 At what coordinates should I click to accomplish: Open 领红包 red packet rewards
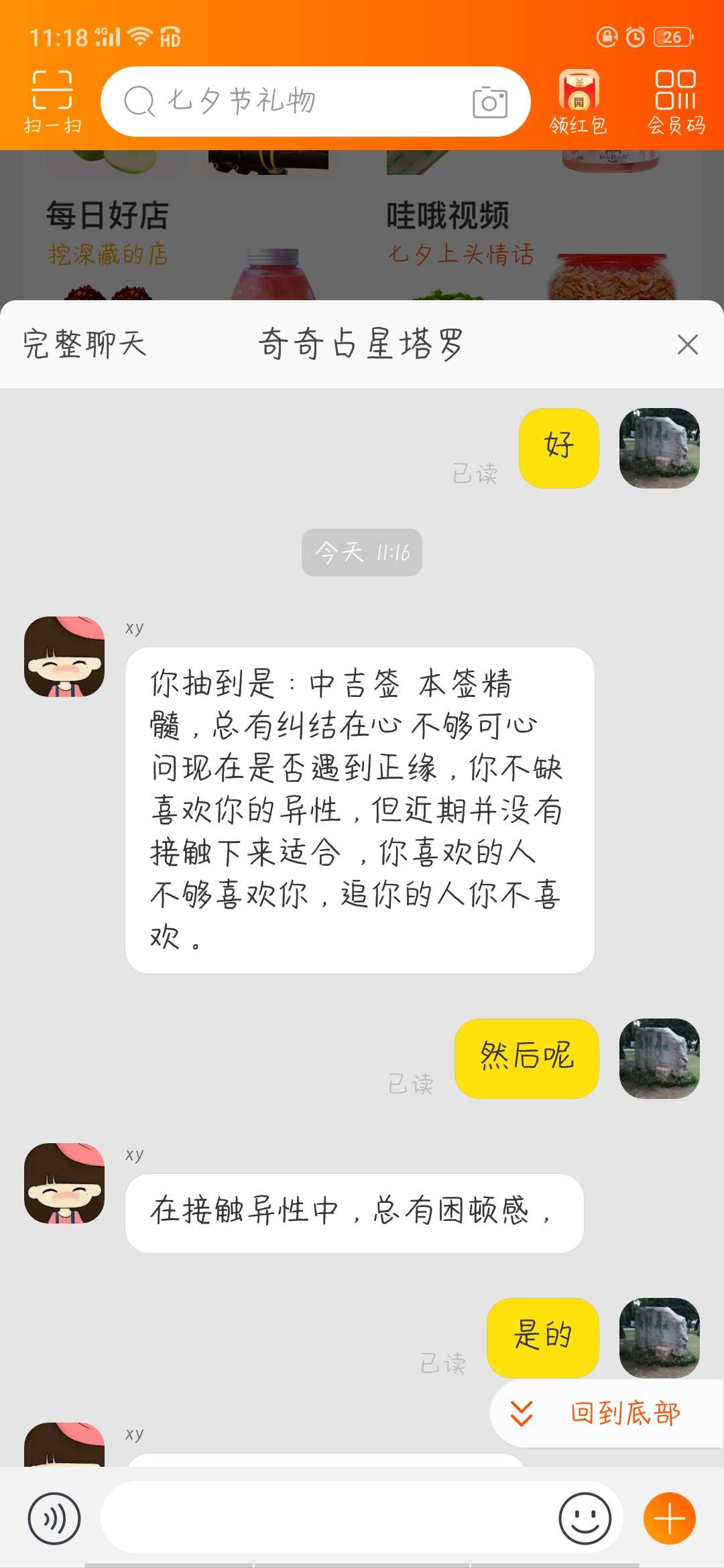click(579, 101)
